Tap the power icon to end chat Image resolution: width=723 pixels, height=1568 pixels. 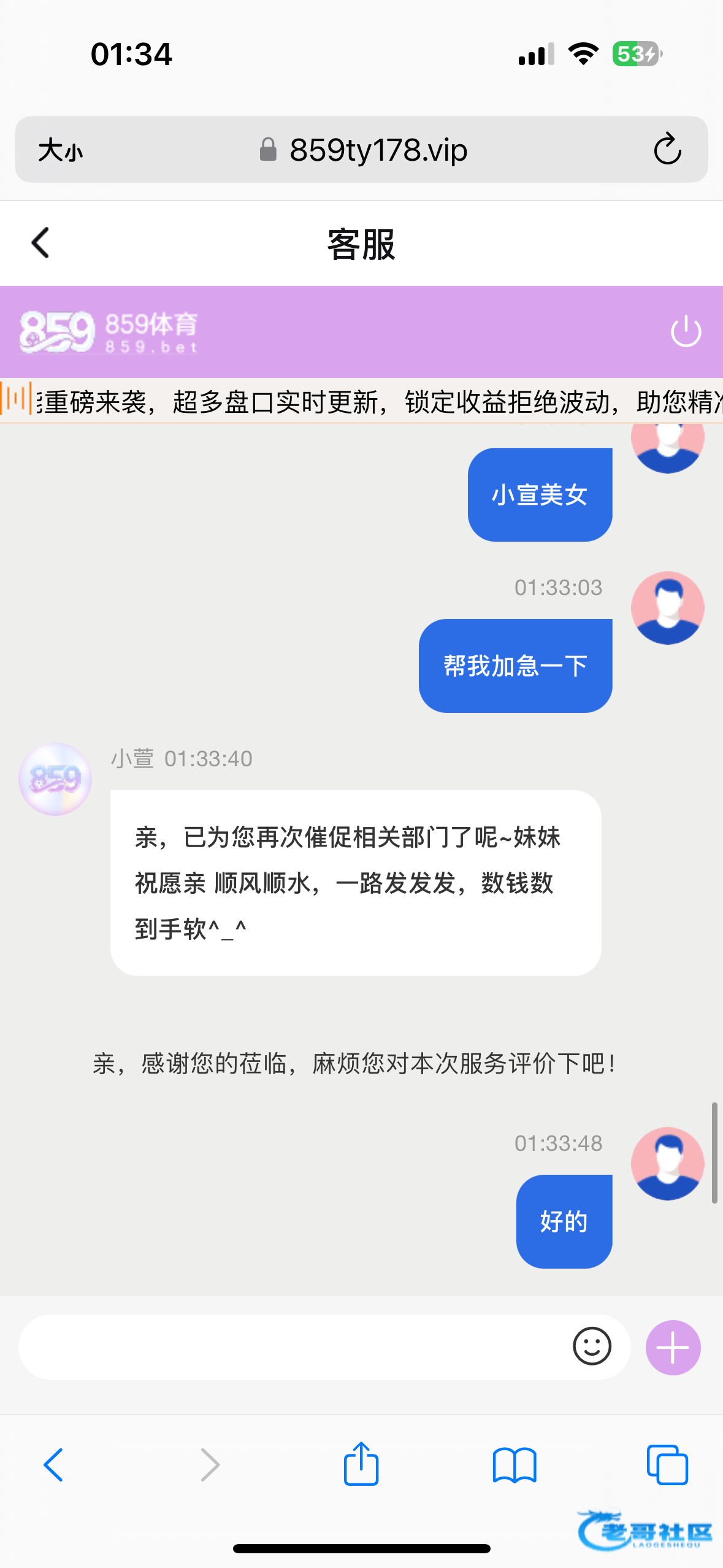click(686, 331)
